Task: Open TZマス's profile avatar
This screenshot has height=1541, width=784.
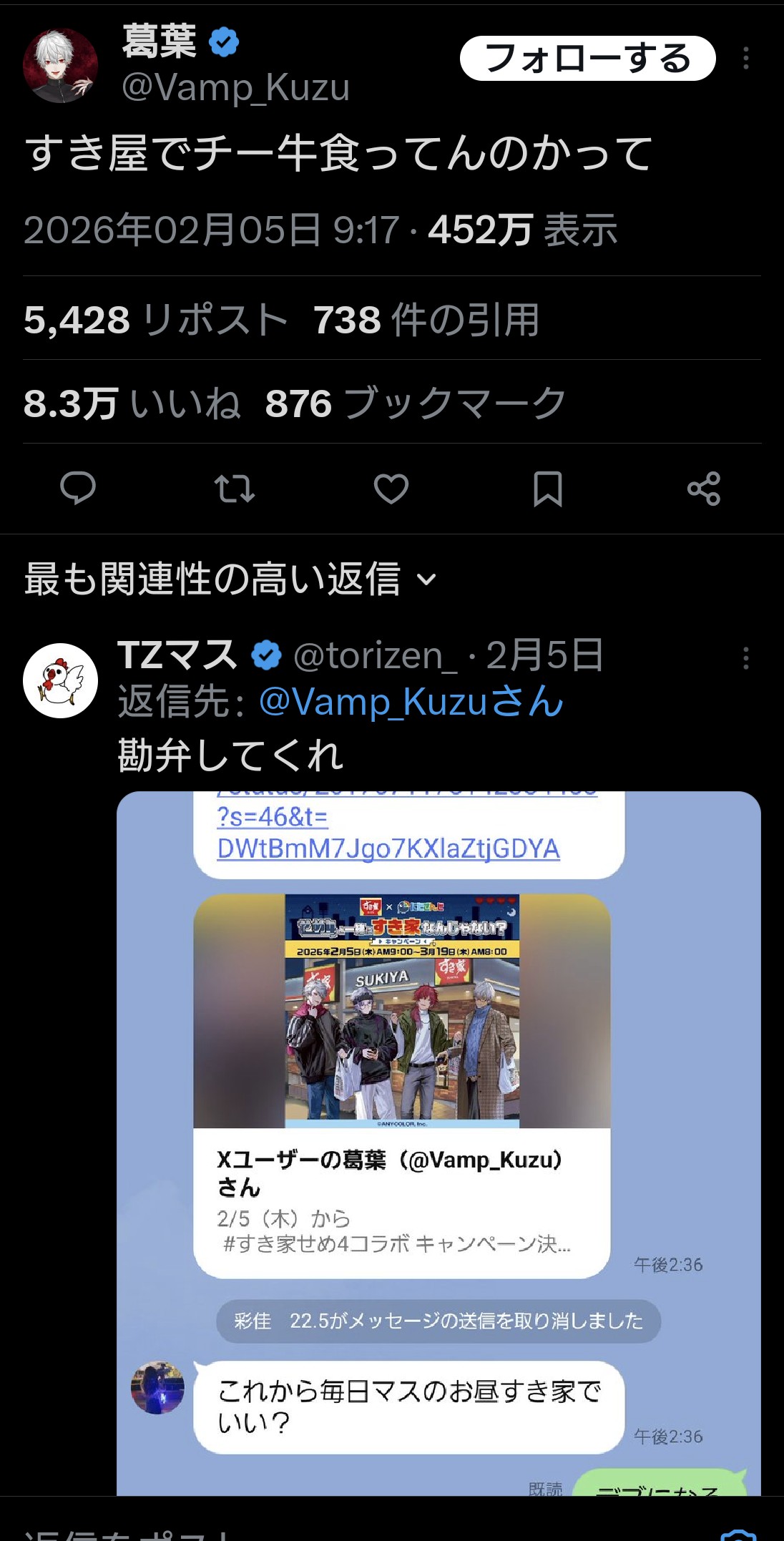Action: coord(60,680)
